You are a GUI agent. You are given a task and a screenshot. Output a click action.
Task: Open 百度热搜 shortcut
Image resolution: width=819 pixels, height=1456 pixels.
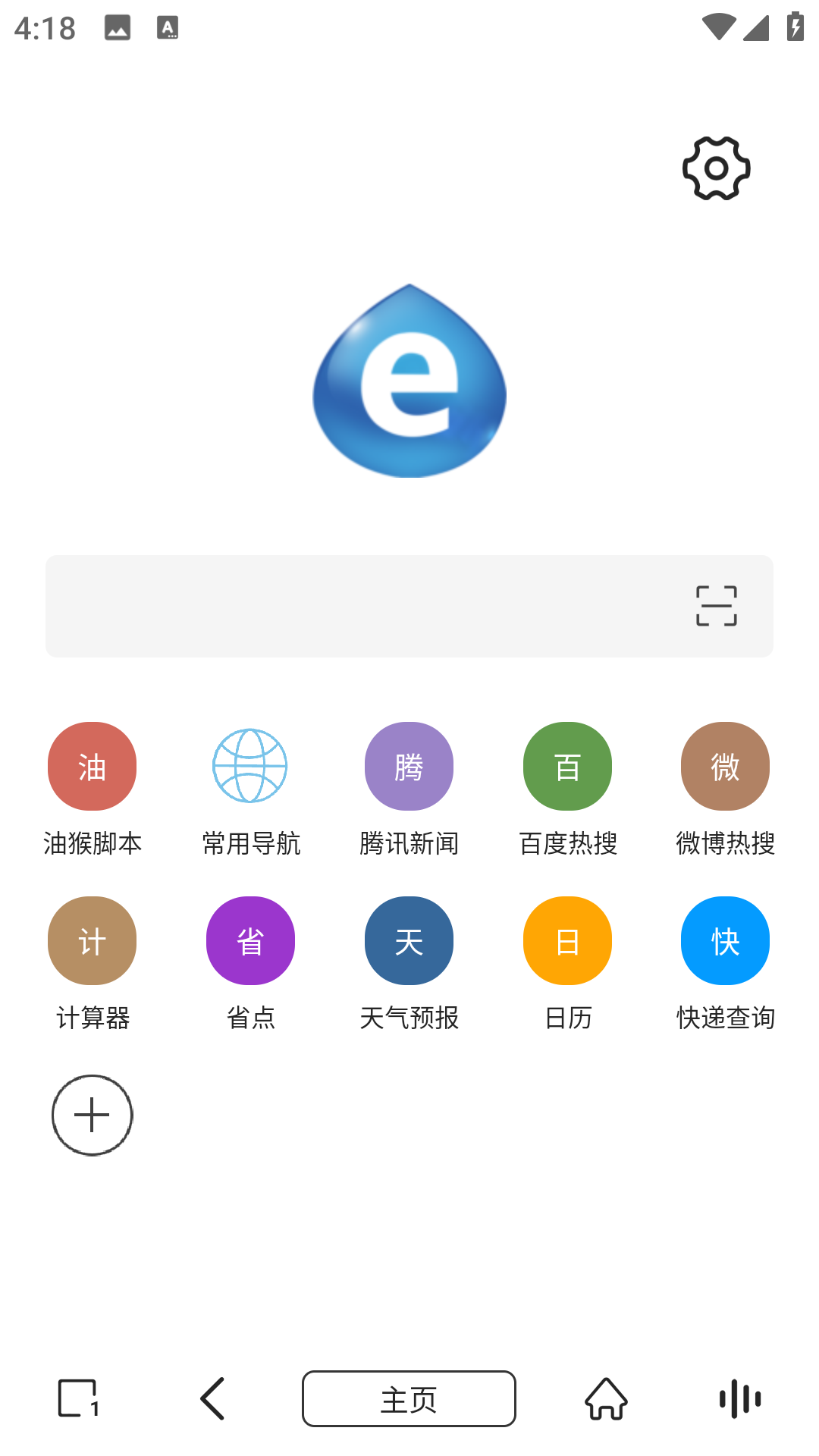567,767
